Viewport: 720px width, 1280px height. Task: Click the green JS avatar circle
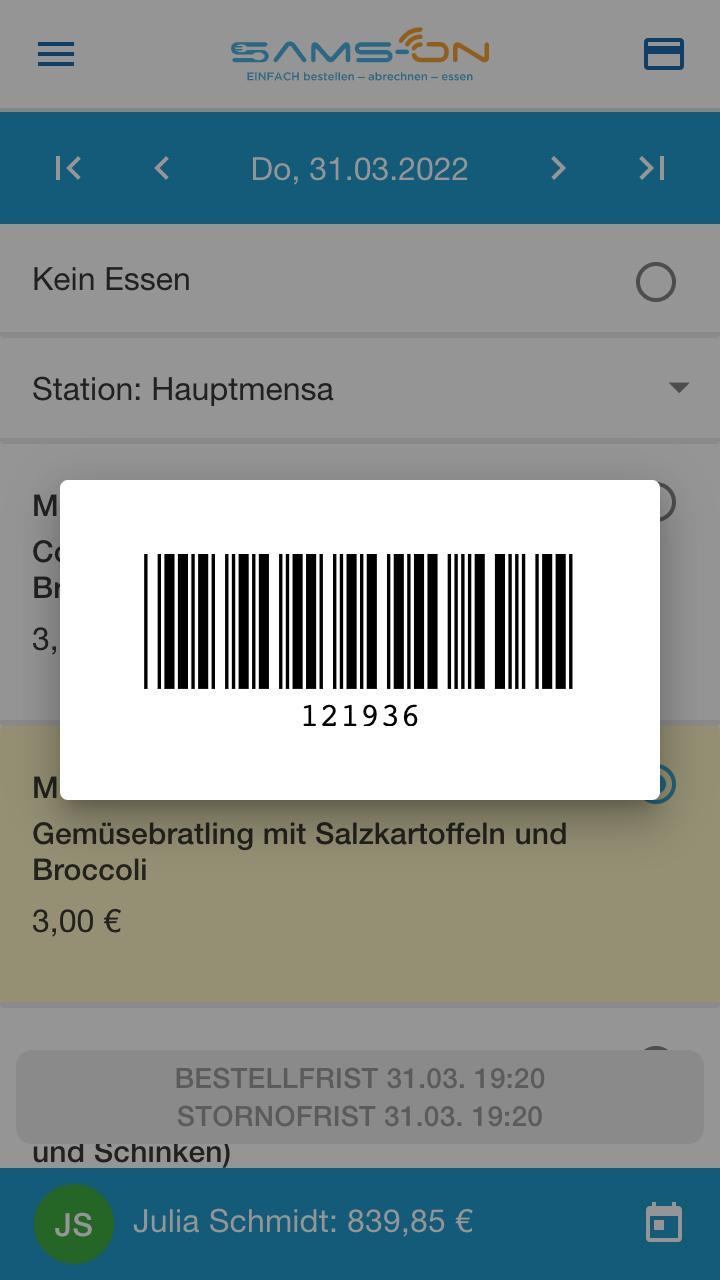[71, 1221]
